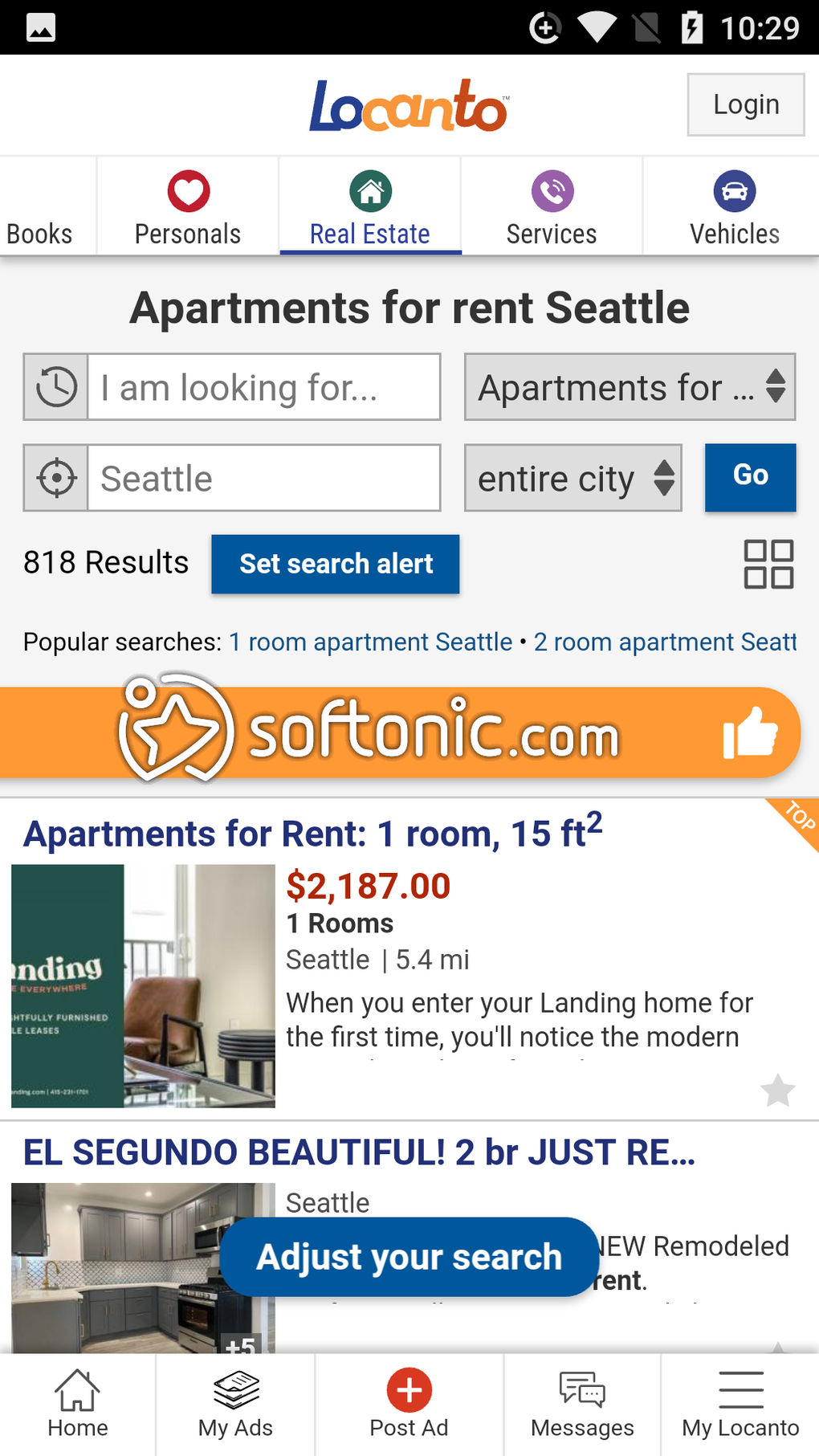Open the Books category
Viewport: 819px width, 1456px height.
click(40, 231)
